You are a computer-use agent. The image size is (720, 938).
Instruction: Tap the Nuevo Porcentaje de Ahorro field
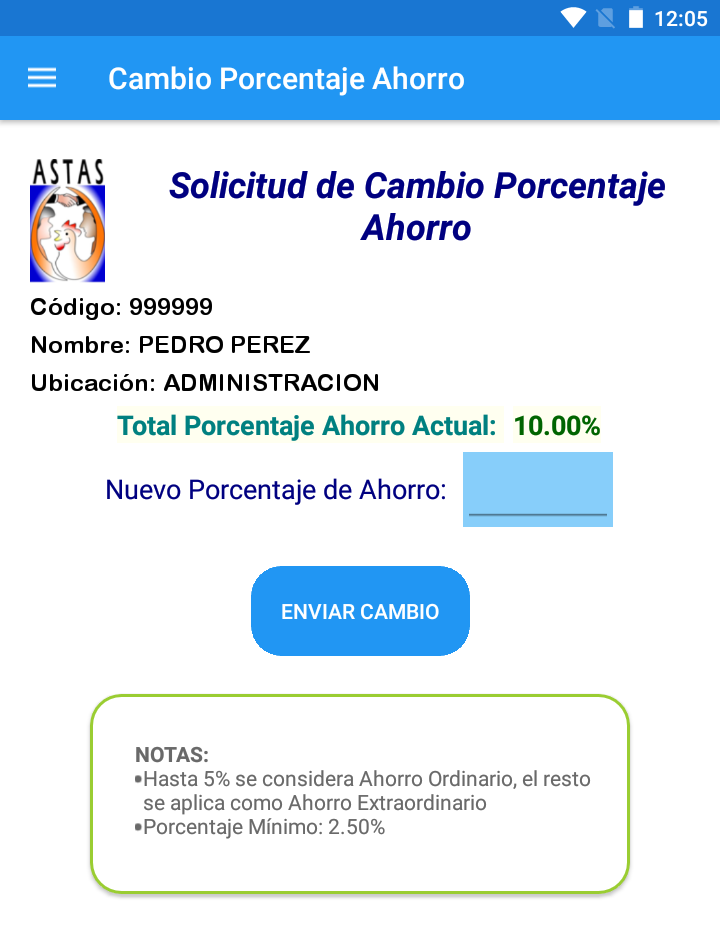(x=537, y=490)
